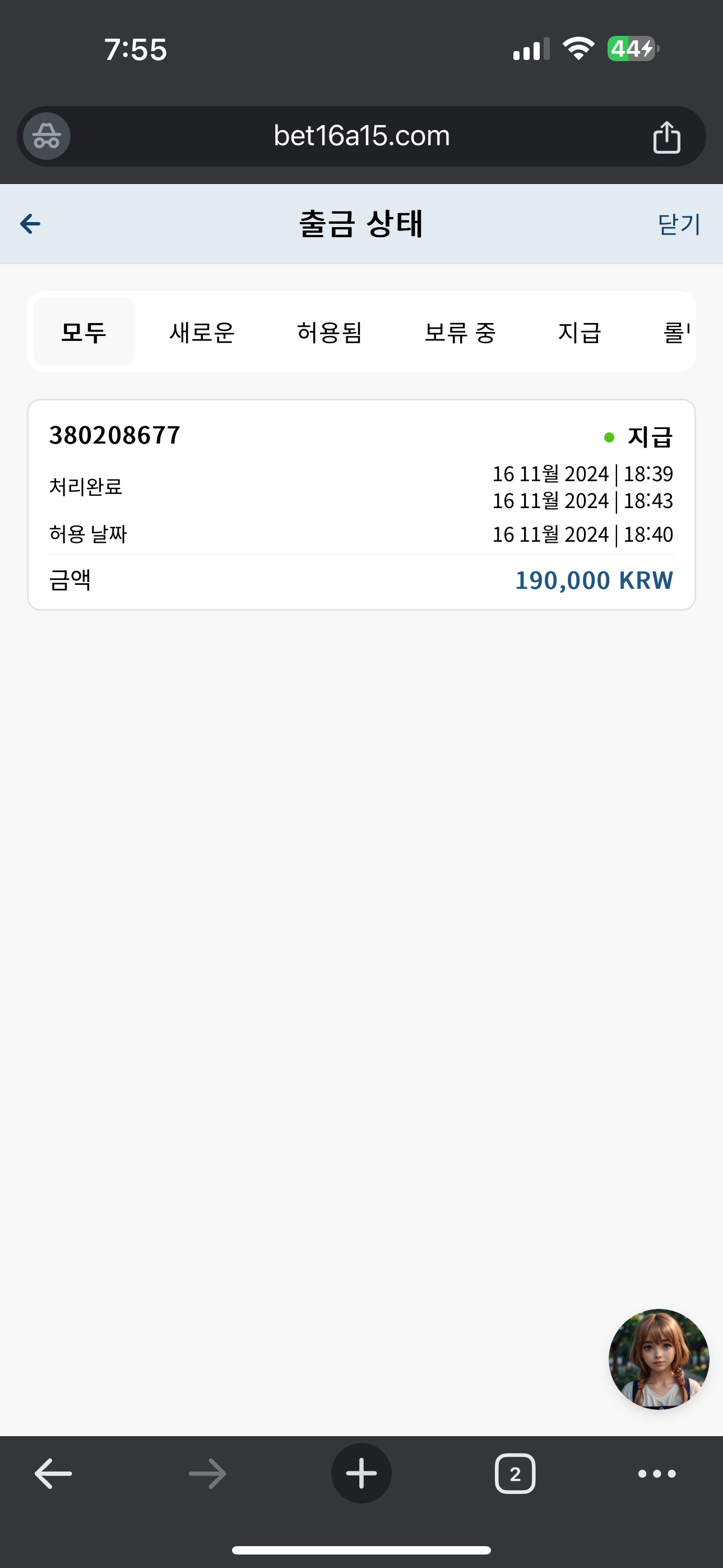
Task: Go back using the header back arrow
Action: tap(30, 223)
